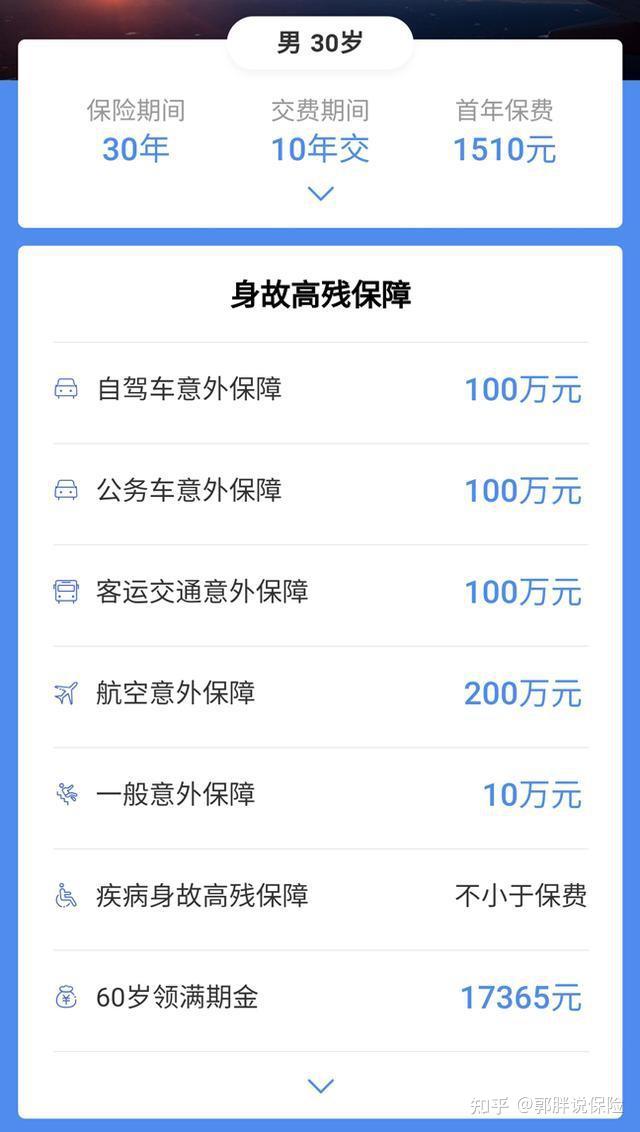Viewport: 640px width, 1132px height.
Task: Change the 男 30岁 insured person selector
Action: click(x=320, y=43)
